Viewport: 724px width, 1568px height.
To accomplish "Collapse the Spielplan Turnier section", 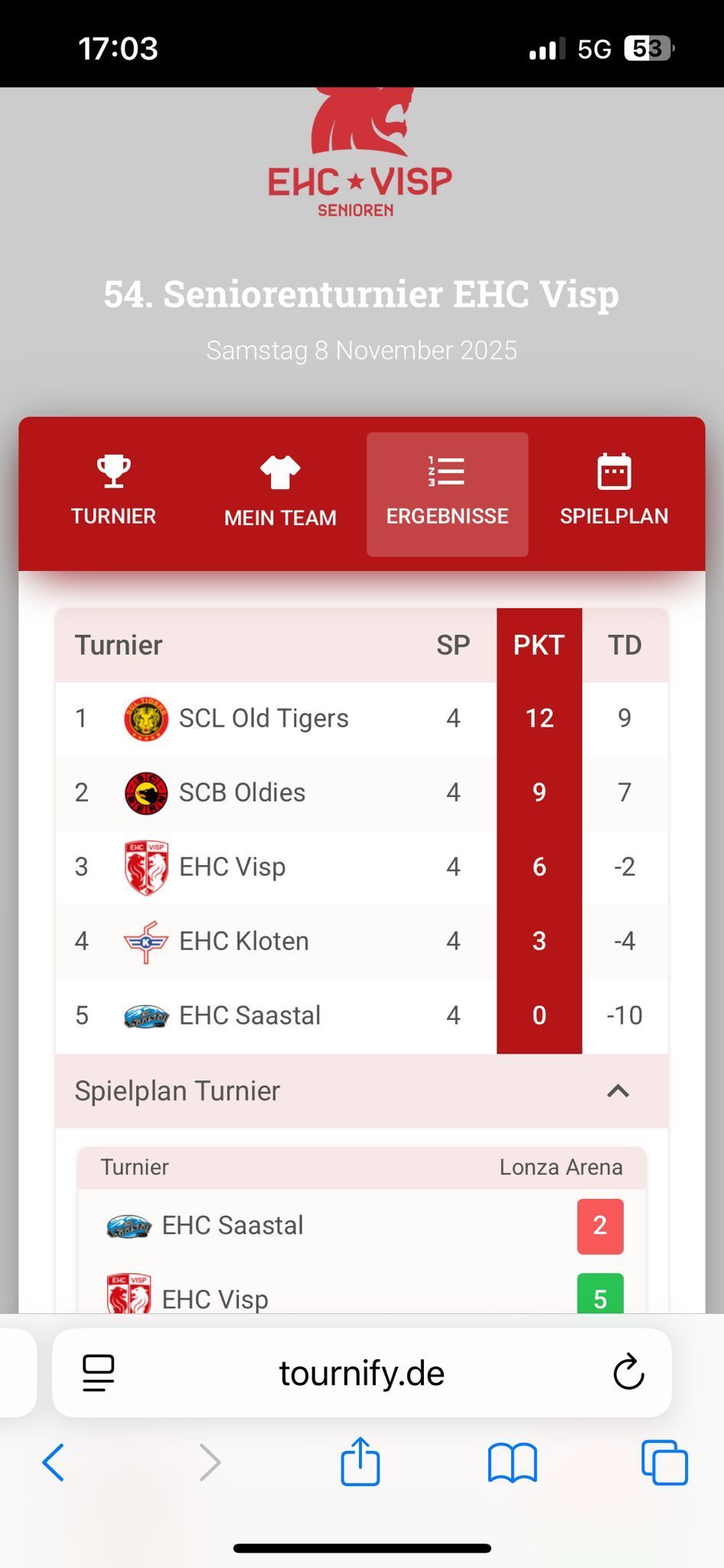I will (x=618, y=1091).
